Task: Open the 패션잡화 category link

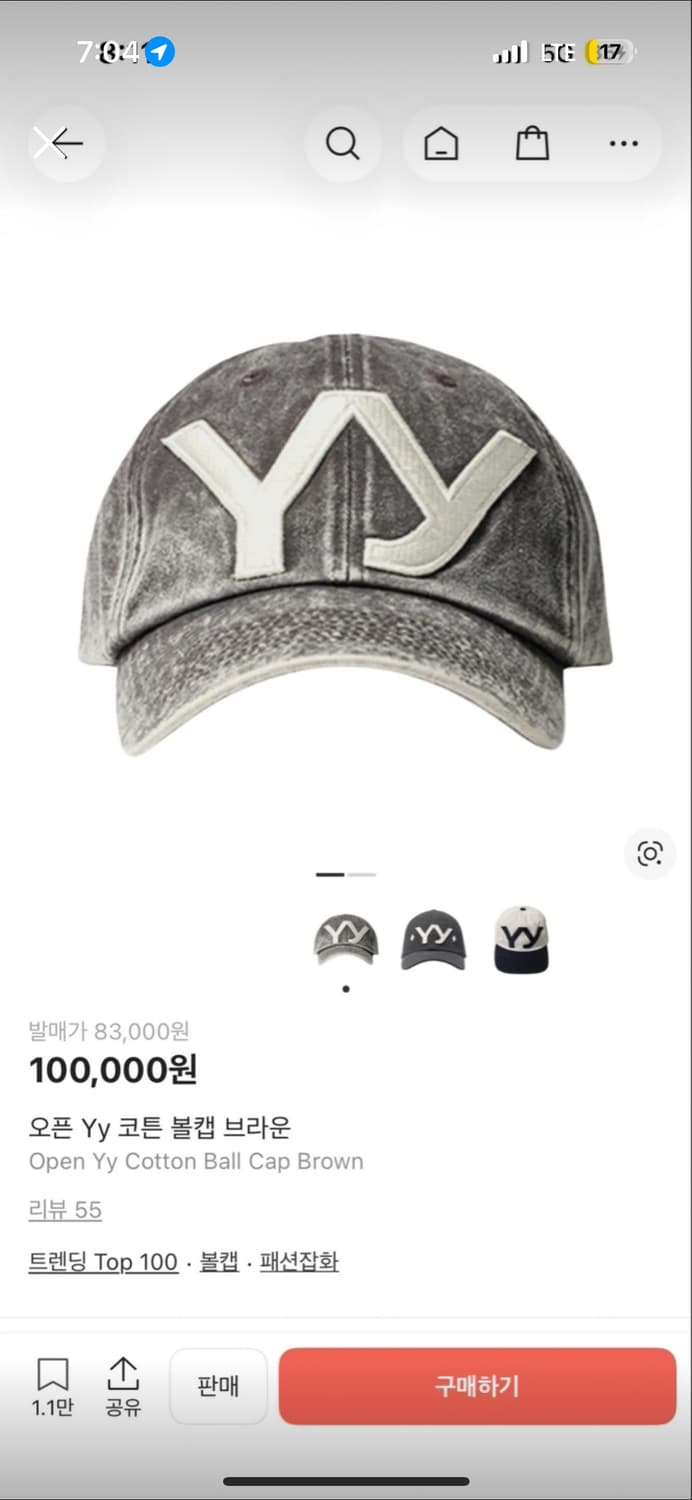Action: 299,1262
